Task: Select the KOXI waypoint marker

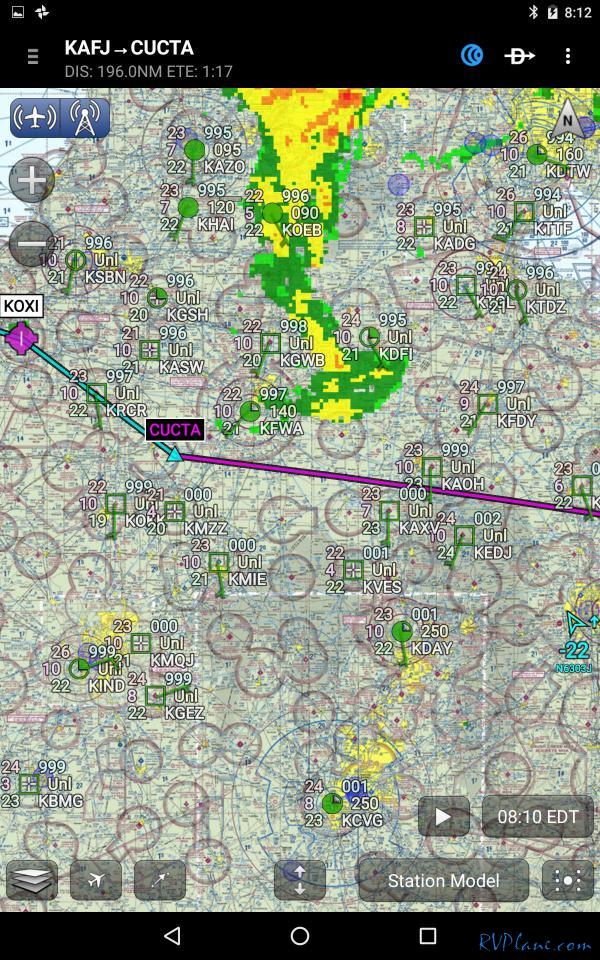Action: (20, 338)
